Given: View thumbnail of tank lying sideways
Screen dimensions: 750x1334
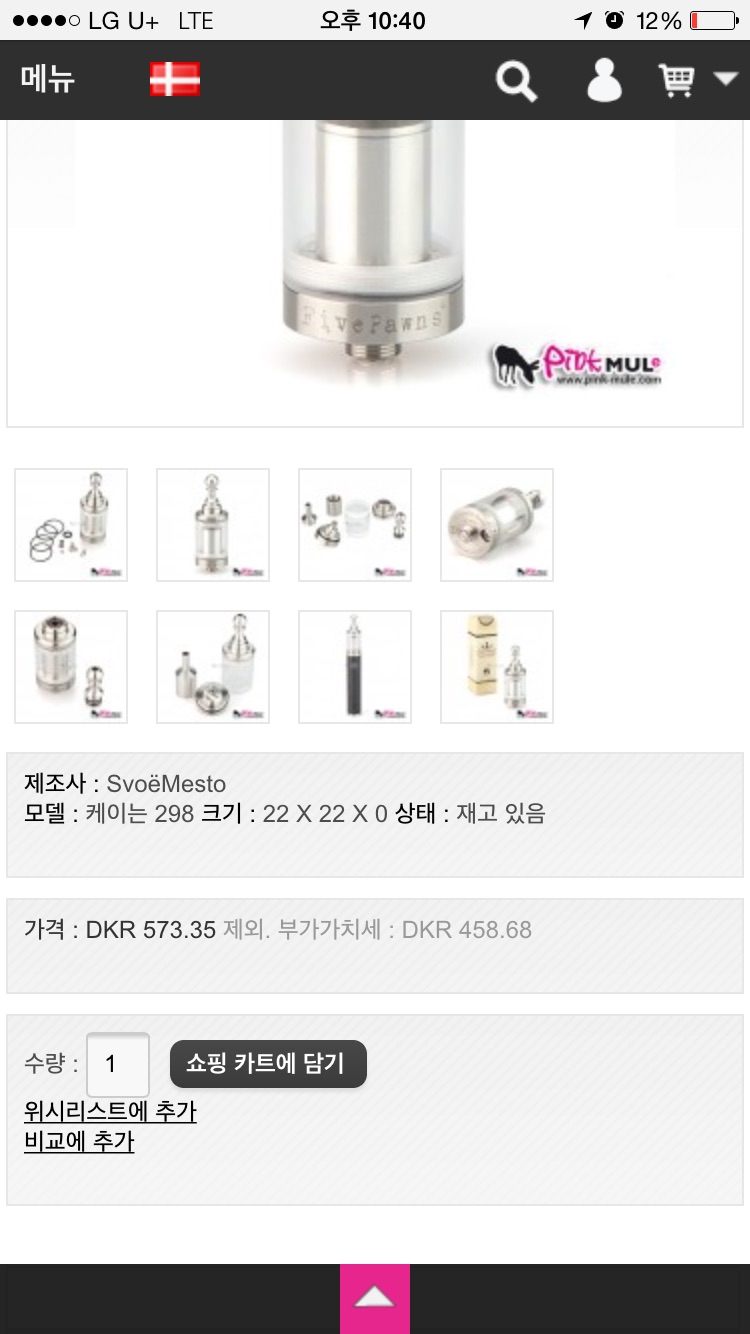Looking at the screenshot, I should [497, 525].
